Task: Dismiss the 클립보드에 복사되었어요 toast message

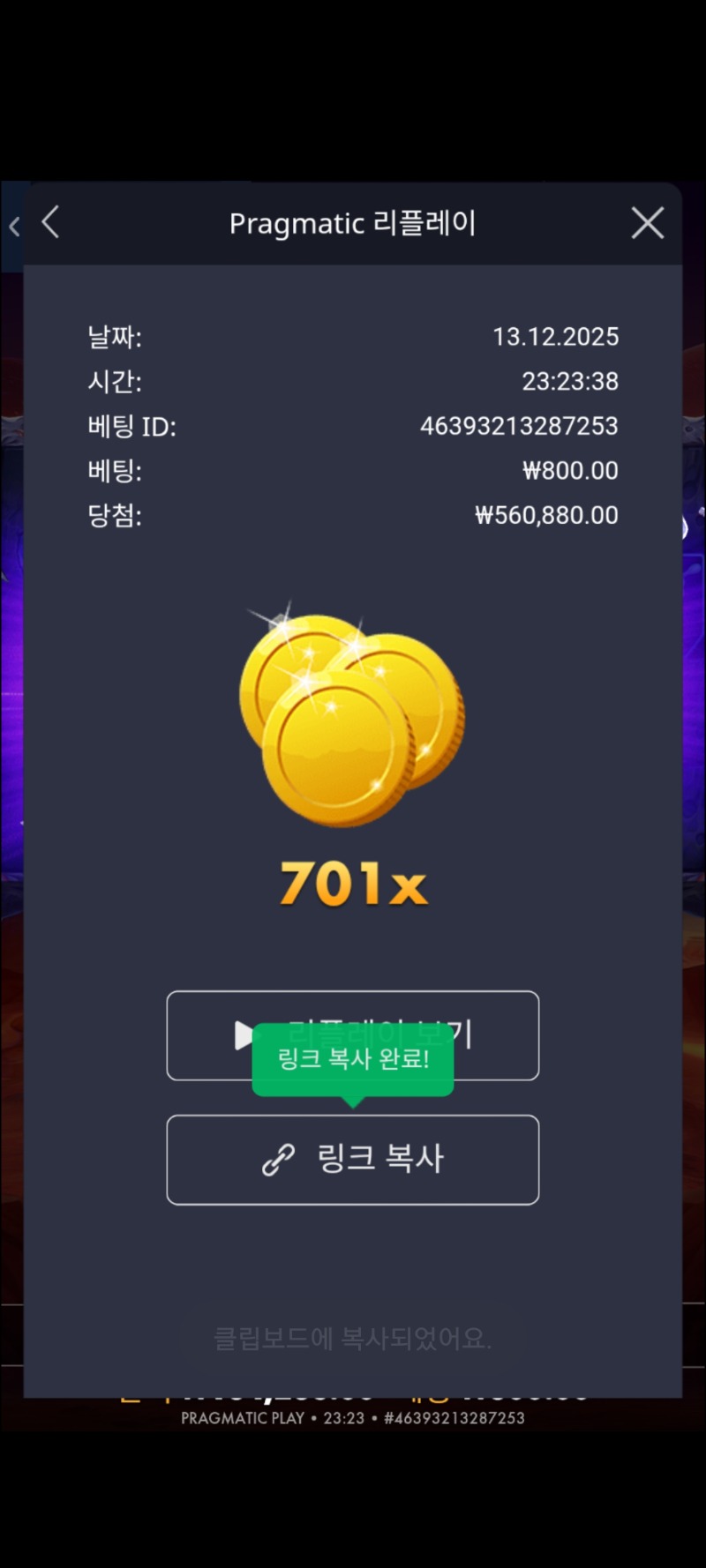Action: [352, 1338]
